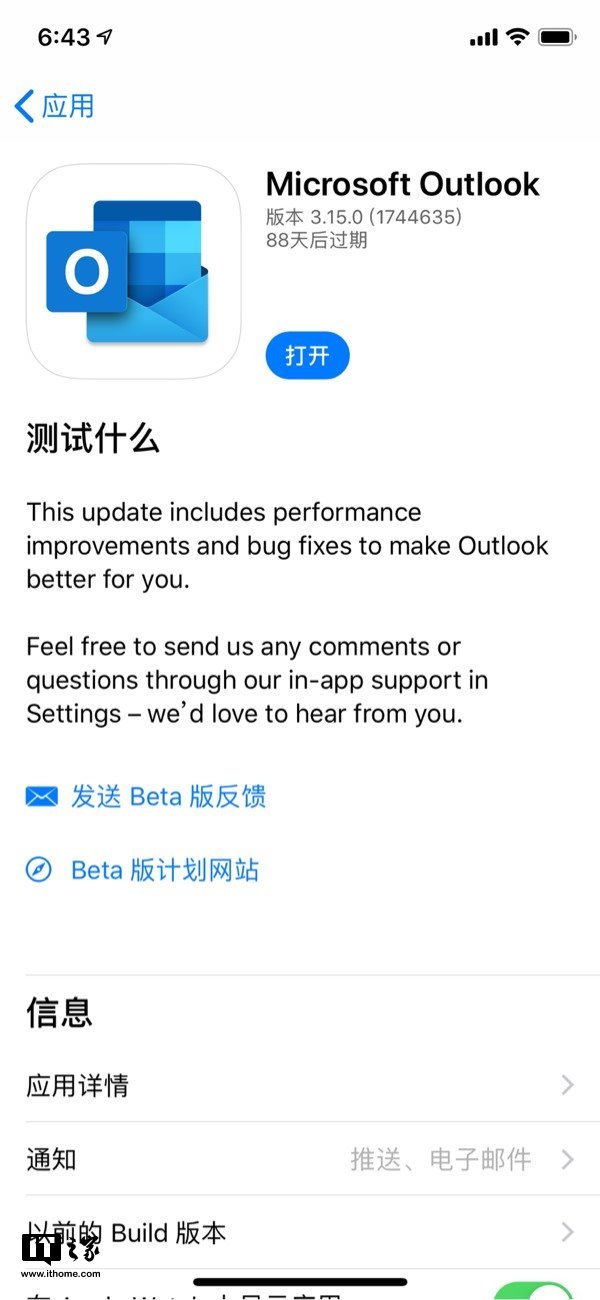
Task: Open the Beta 版计划网站 link
Action: pyautogui.click(x=142, y=870)
